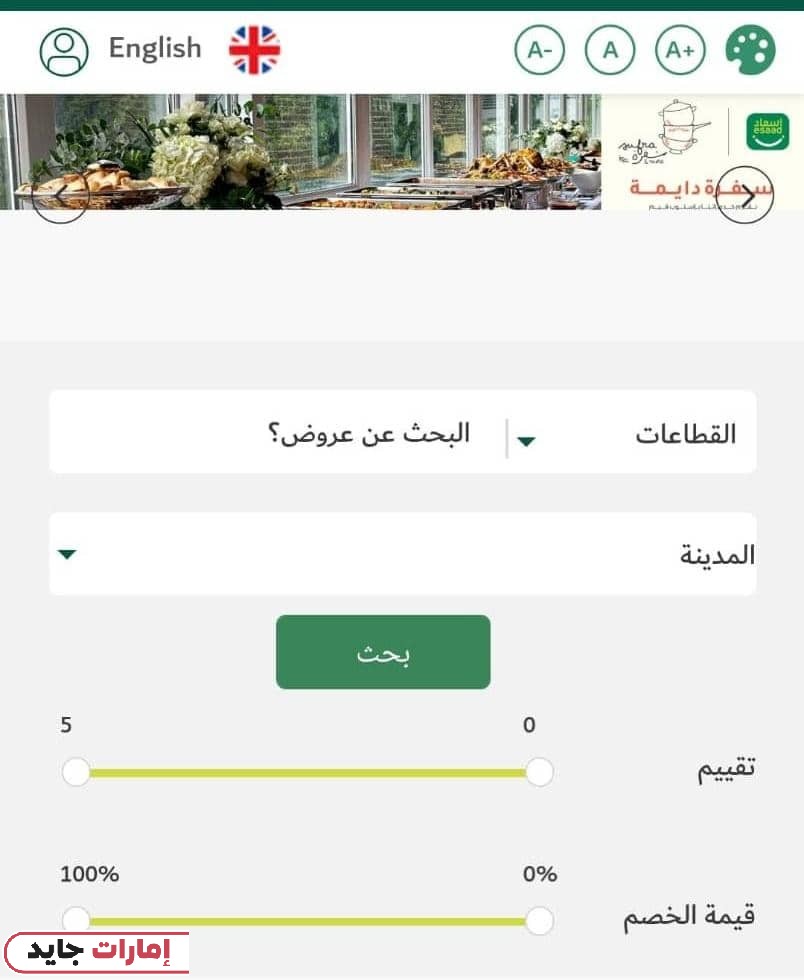This screenshot has height=980, width=804.
Task: Open the color theme palette
Action: click(x=750, y=50)
